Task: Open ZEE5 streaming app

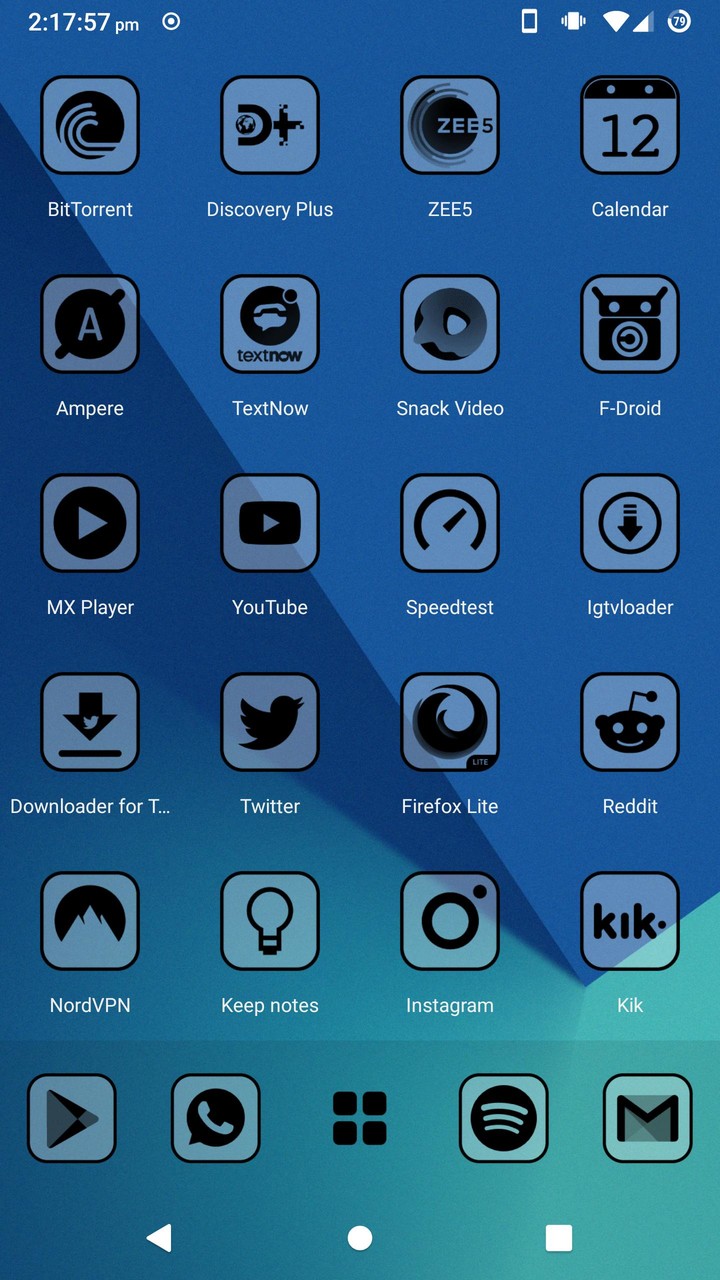Action: tap(450, 124)
